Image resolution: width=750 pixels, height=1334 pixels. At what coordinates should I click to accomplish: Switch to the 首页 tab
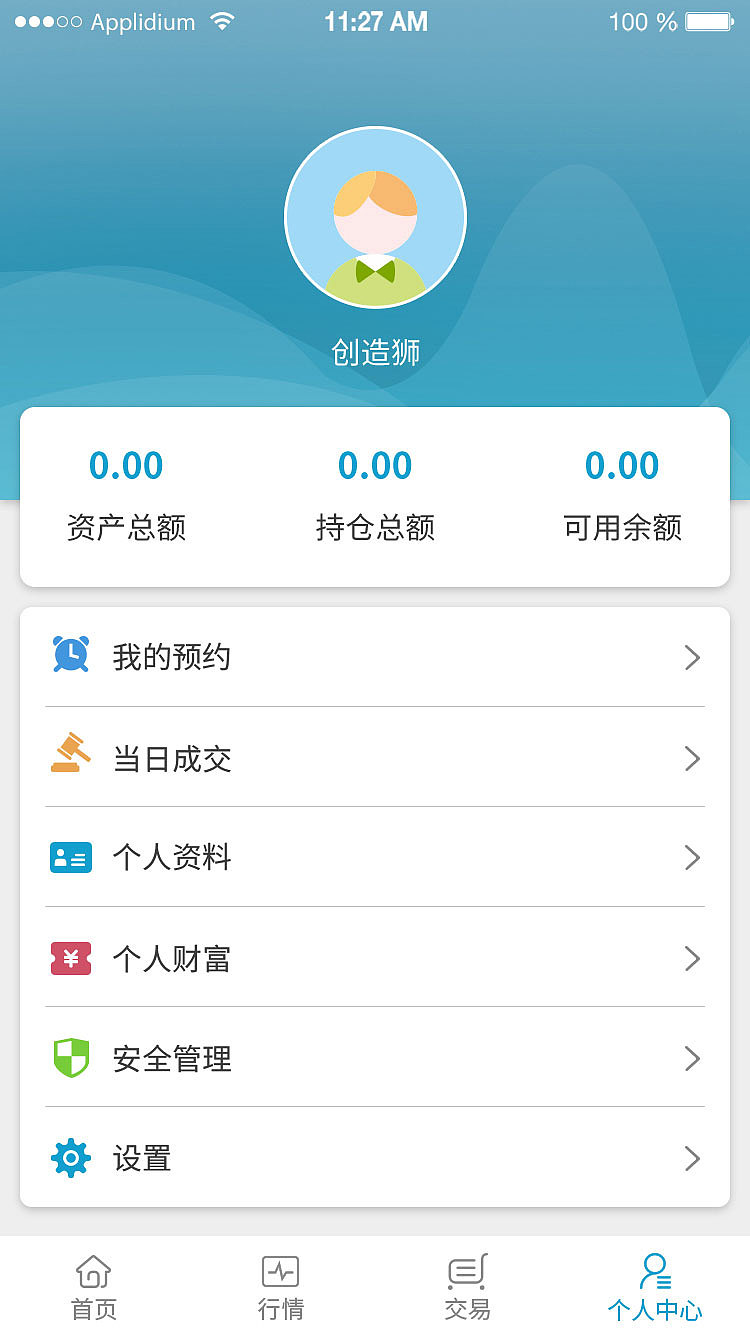pos(93,1285)
